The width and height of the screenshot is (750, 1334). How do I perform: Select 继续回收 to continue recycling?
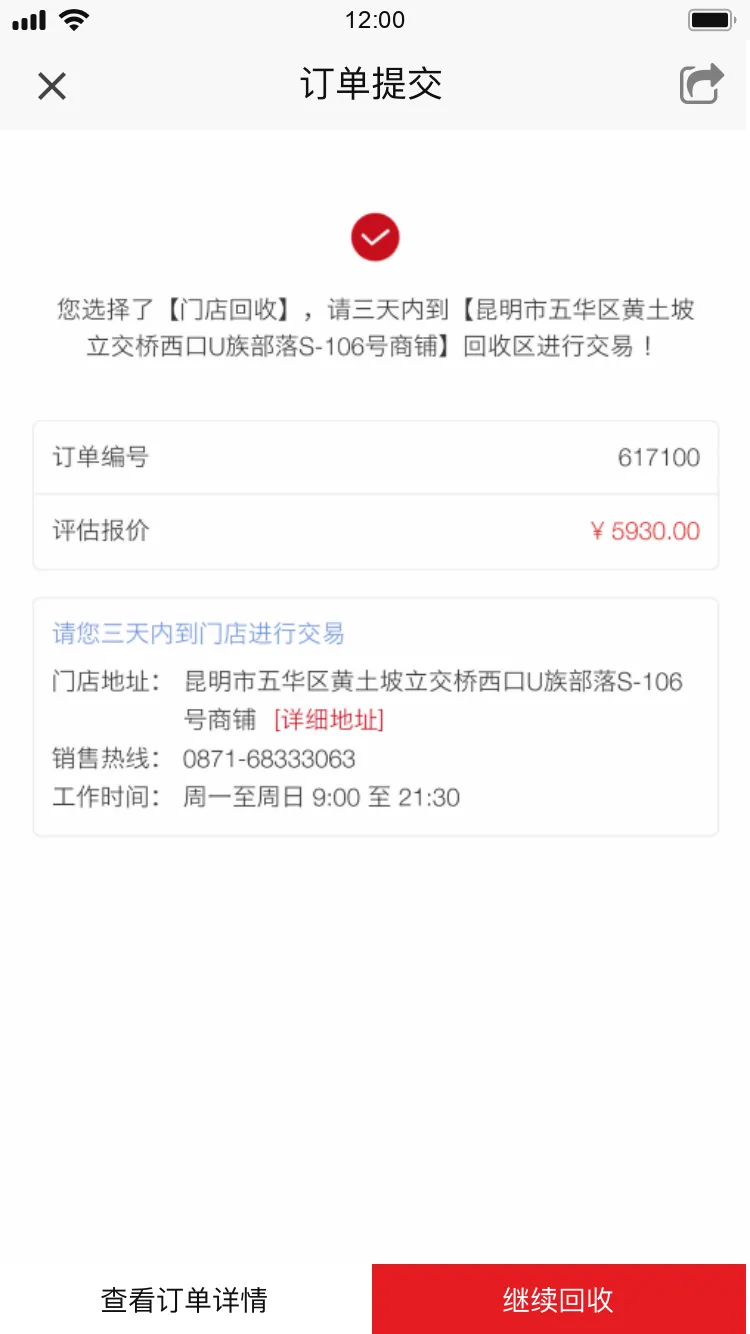click(559, 1299)
